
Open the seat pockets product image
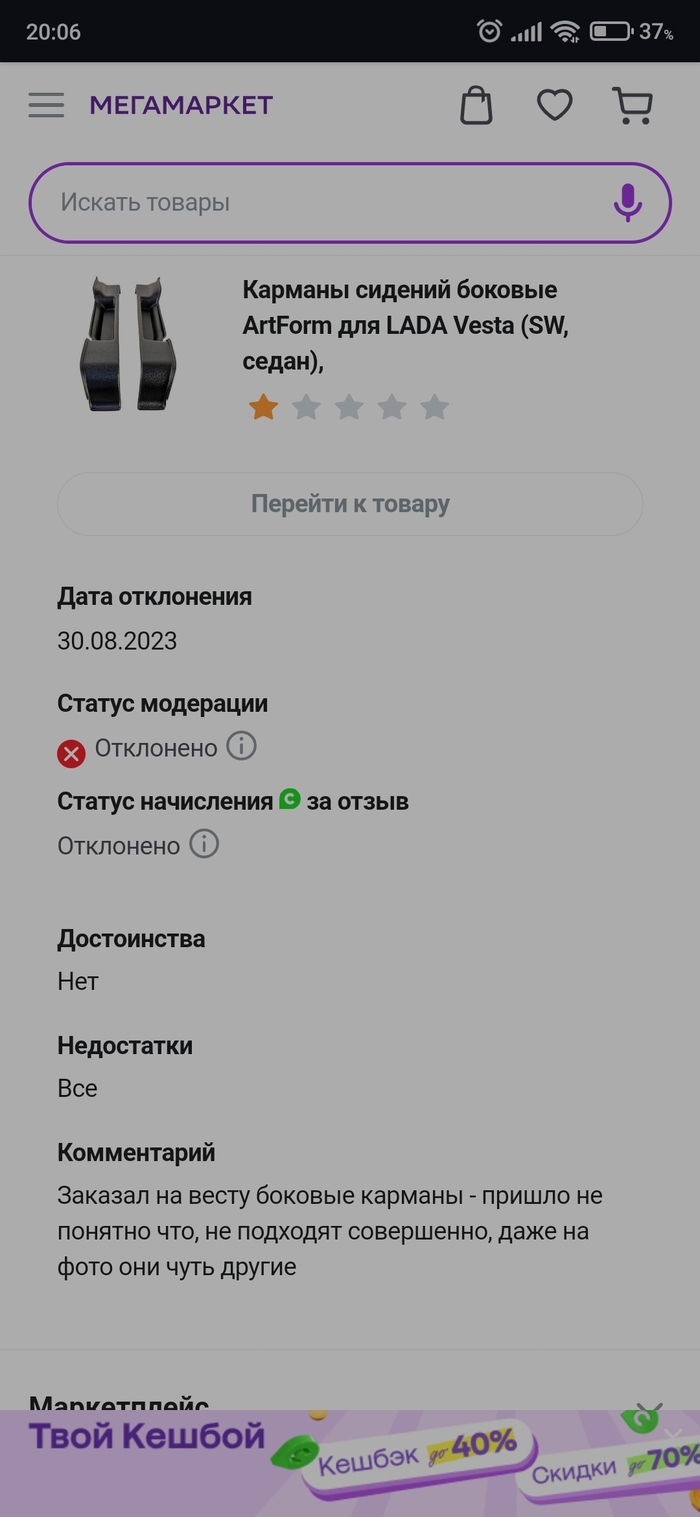click(128, 345)
